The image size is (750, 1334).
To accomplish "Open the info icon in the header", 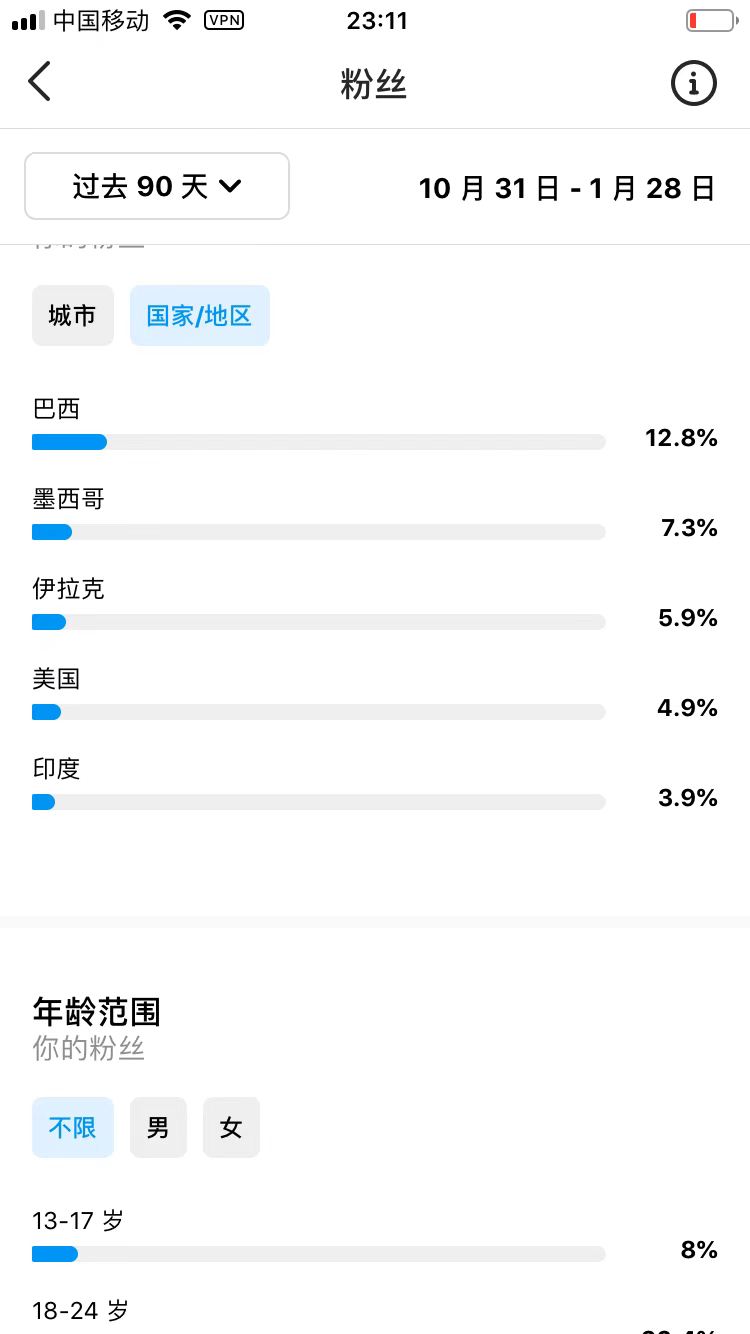I will pos(693,83).
